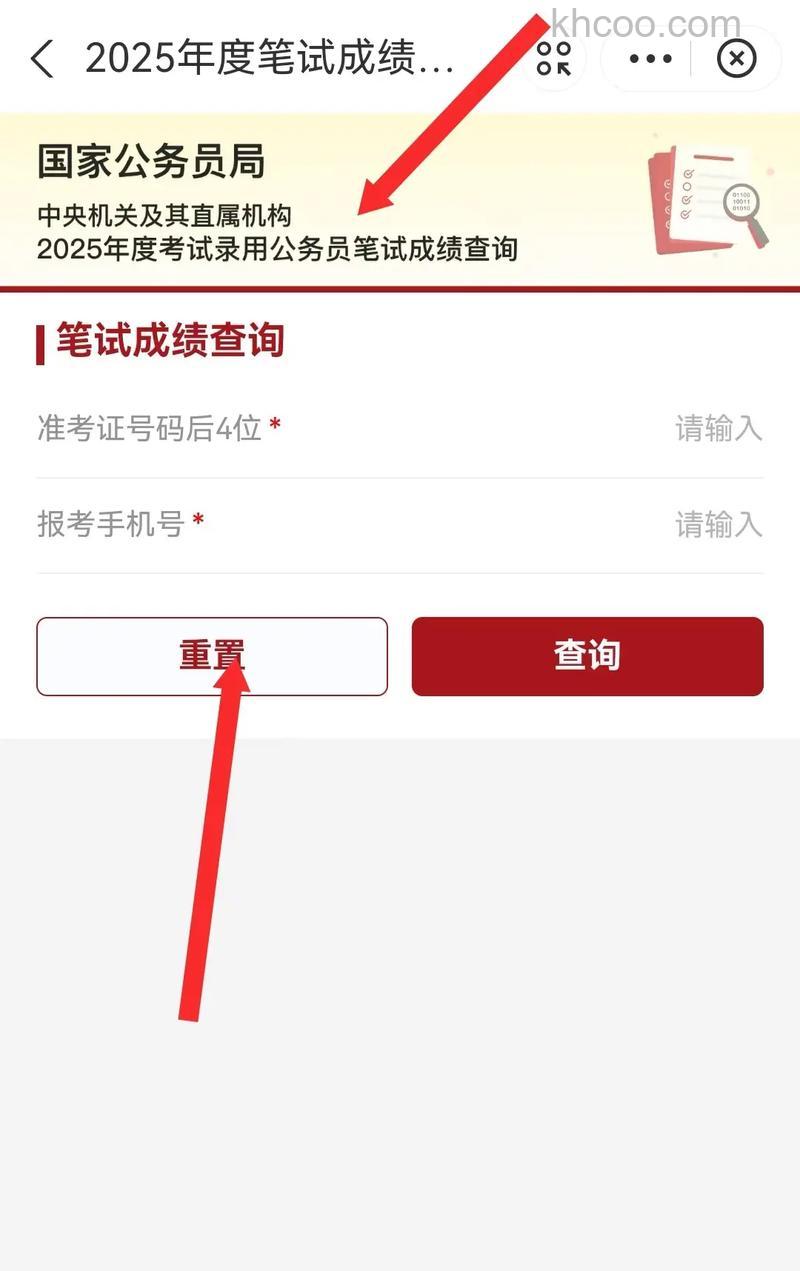Close the mini-program with the circled X
The height and width of the screenshot is (1271, 800).
tap(737, 60)
